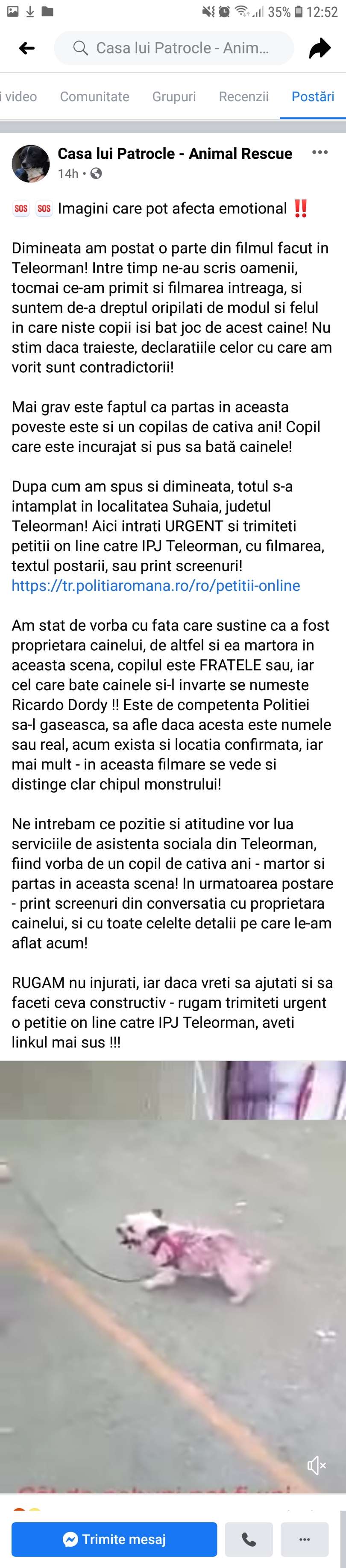Open the Recenzii tab
The image size is (346, 1568).
(x=243, y=97)
